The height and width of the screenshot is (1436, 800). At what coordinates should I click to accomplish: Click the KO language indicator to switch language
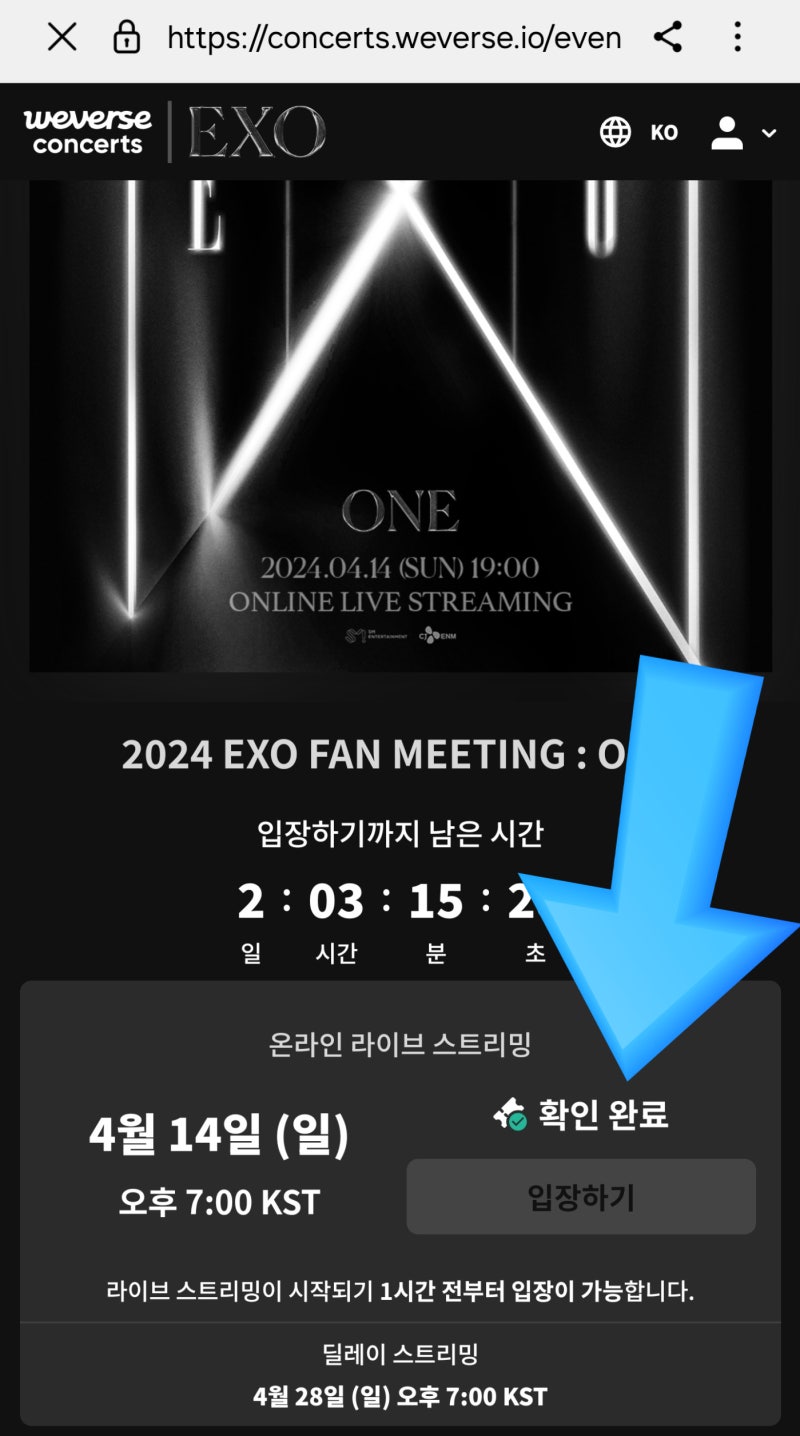[664, 131]
